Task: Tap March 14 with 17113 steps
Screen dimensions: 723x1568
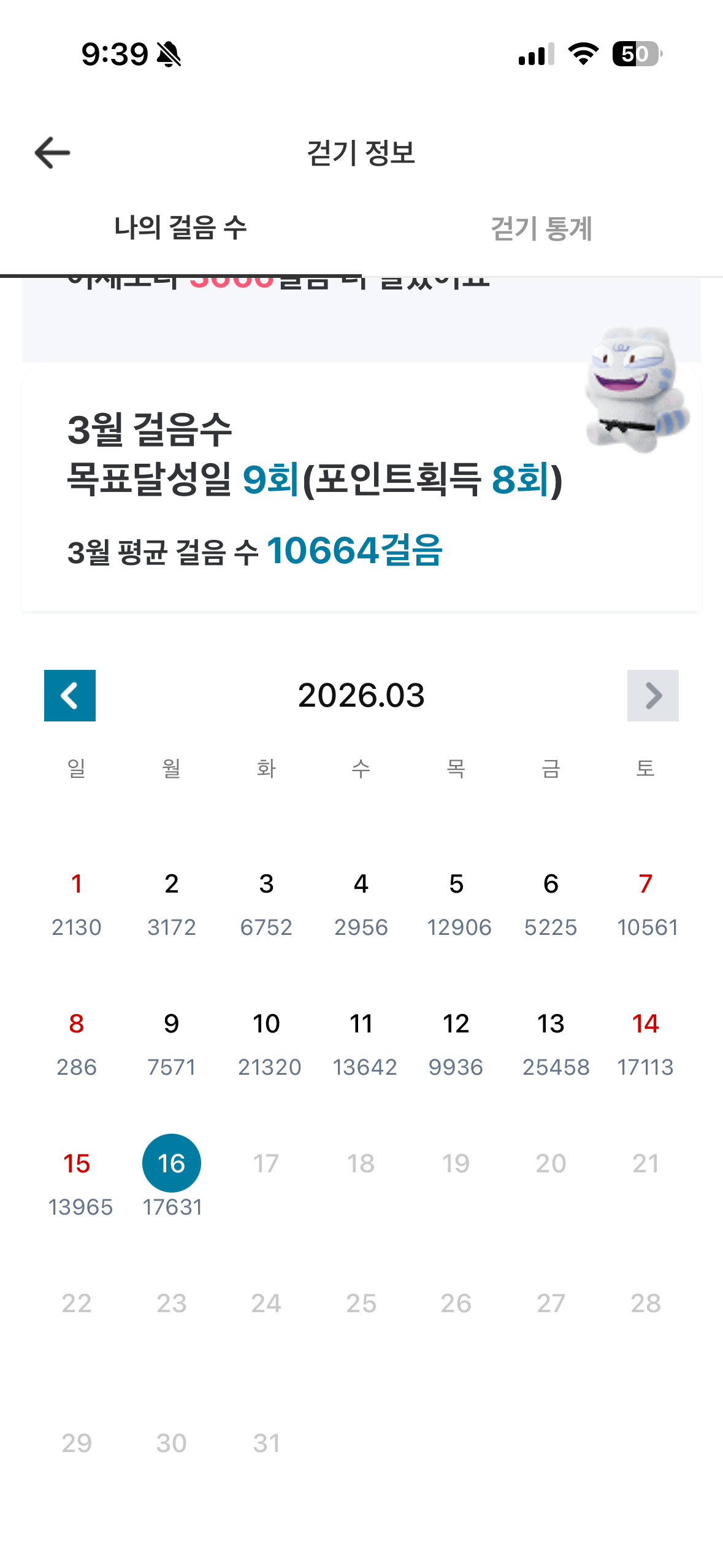Action: (645, 1024)
